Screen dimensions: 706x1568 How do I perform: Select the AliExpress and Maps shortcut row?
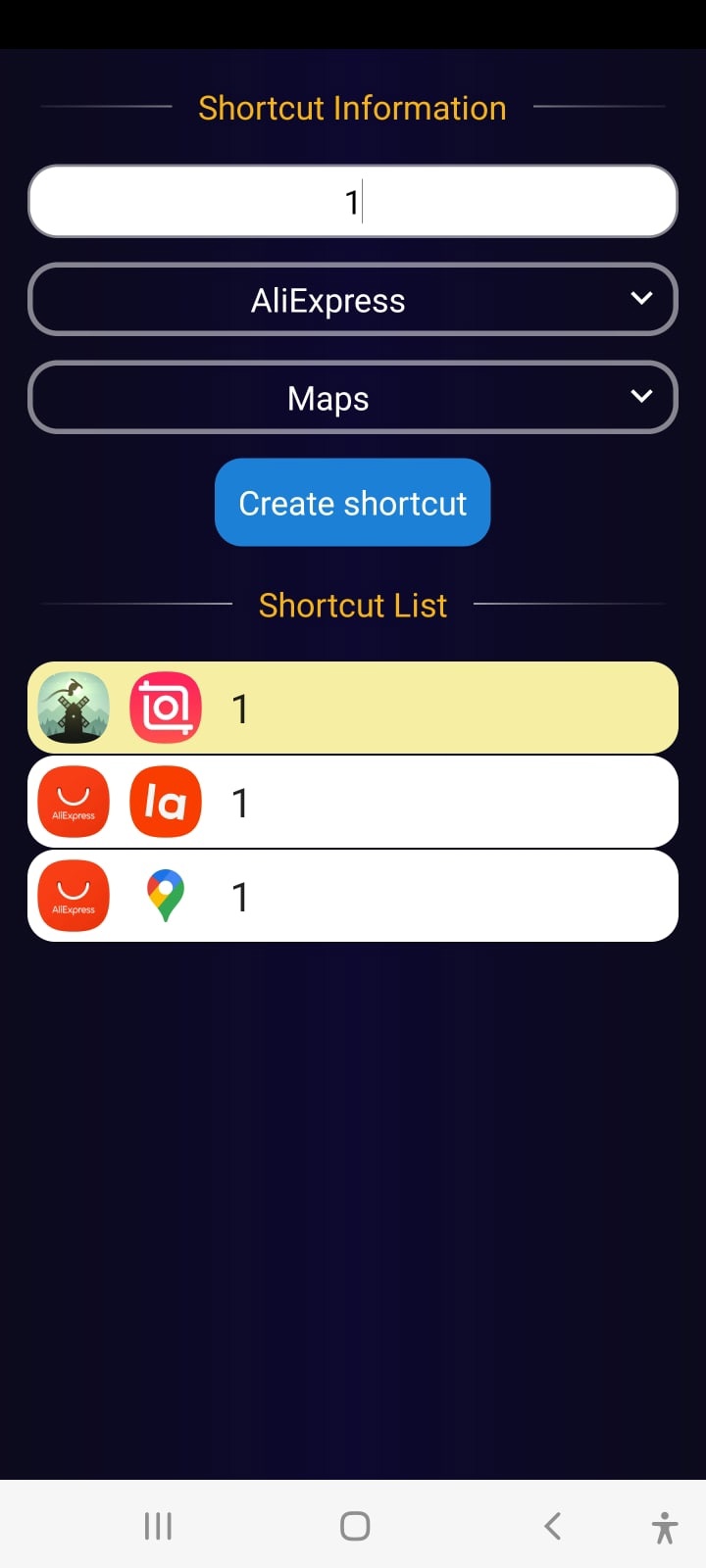tap(352, 897)
